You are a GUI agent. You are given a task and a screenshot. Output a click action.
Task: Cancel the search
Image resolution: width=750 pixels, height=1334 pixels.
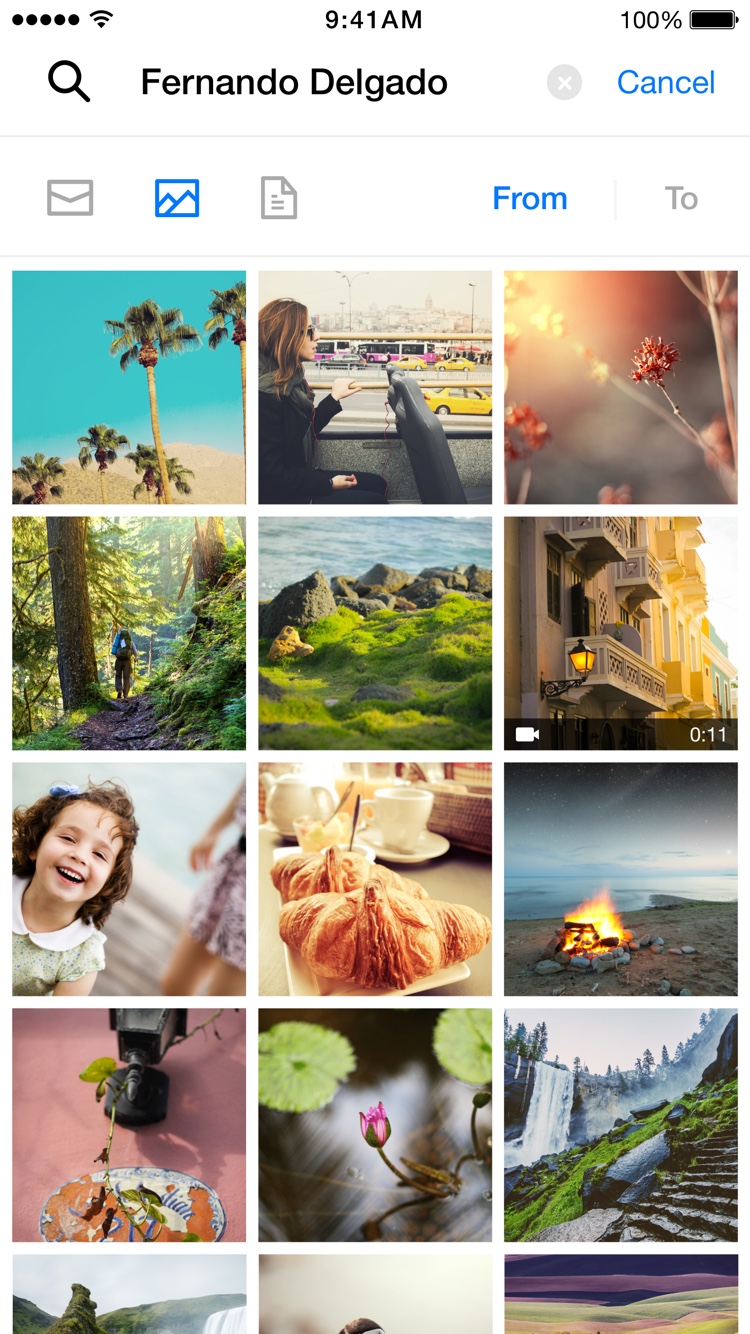666,82
